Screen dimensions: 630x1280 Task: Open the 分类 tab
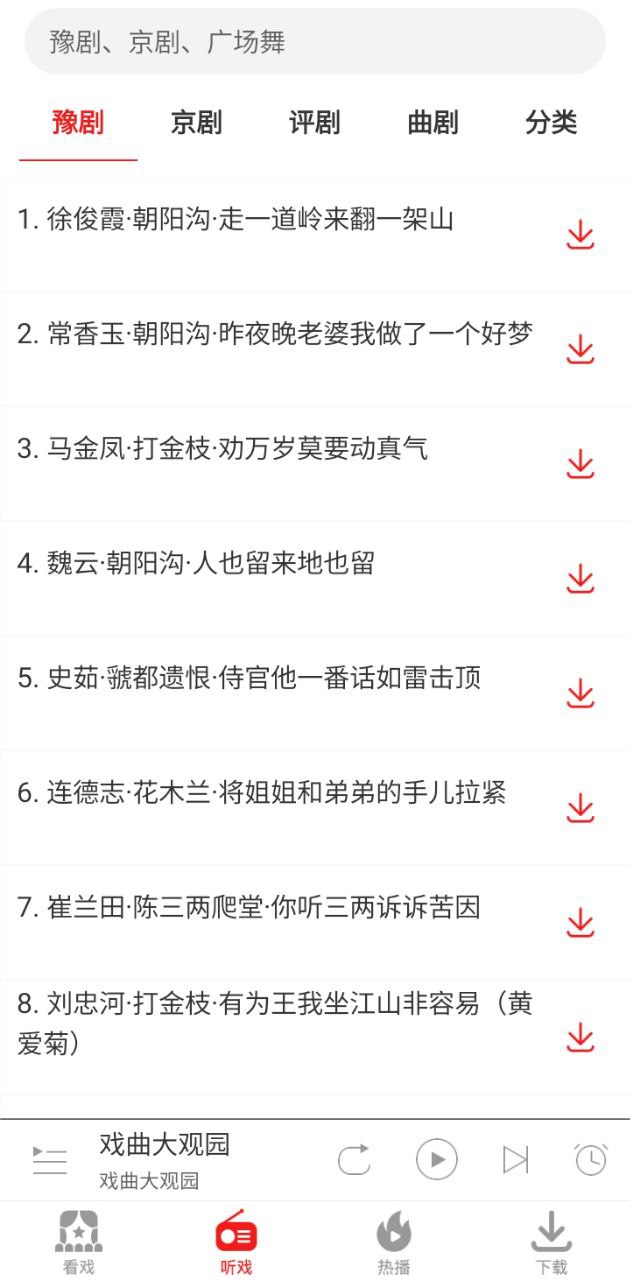point(551,123)
